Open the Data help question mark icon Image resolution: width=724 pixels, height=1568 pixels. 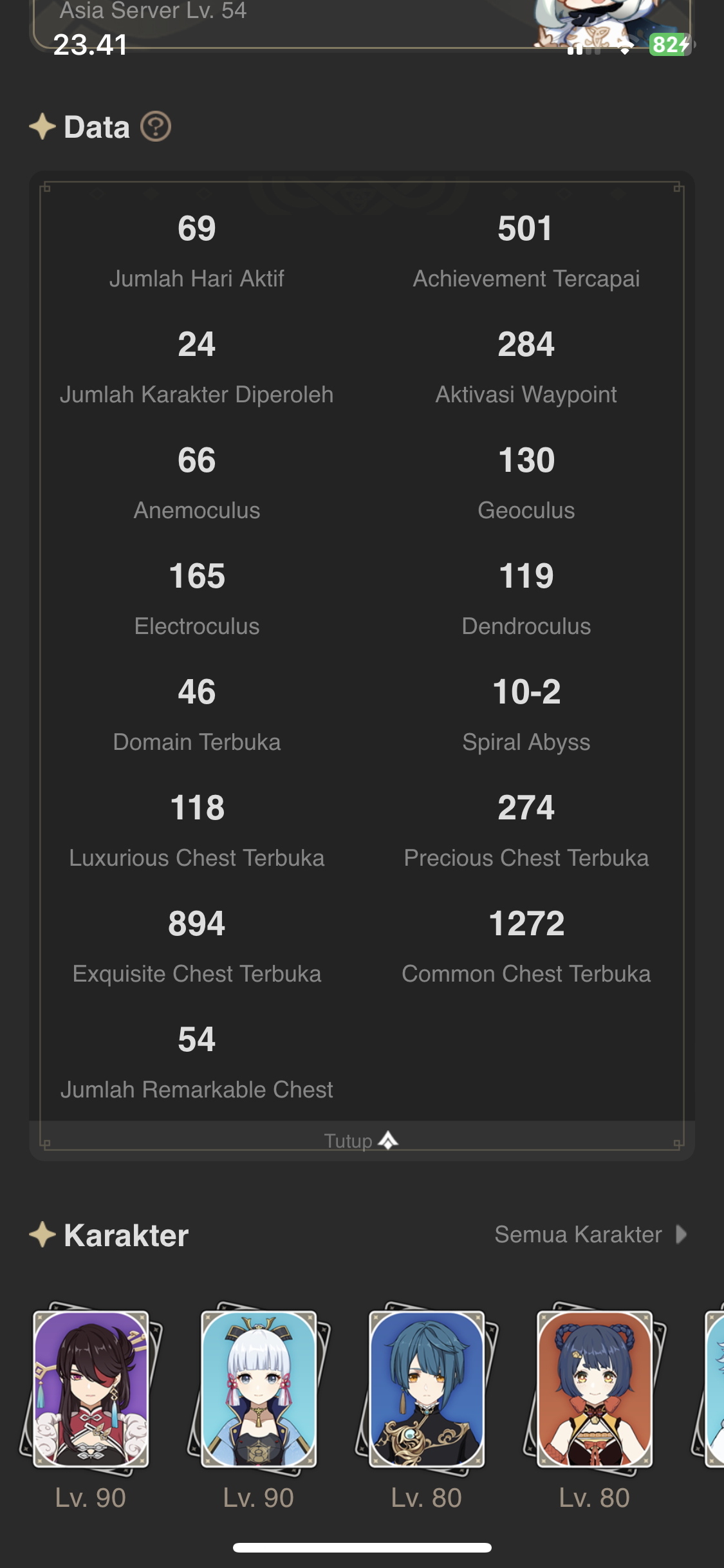[x=154, y=127]
